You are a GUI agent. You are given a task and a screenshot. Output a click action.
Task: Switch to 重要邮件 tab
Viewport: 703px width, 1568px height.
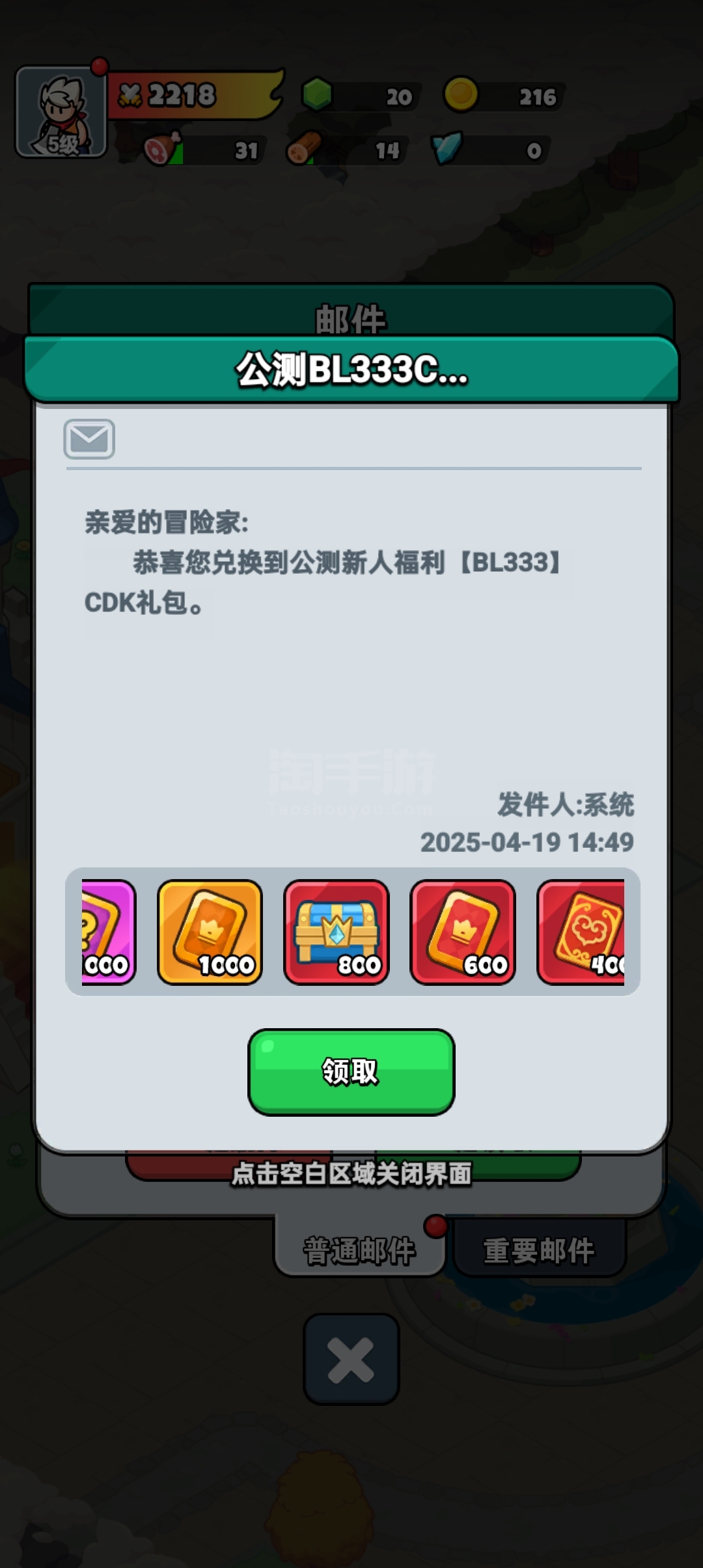539,1250
